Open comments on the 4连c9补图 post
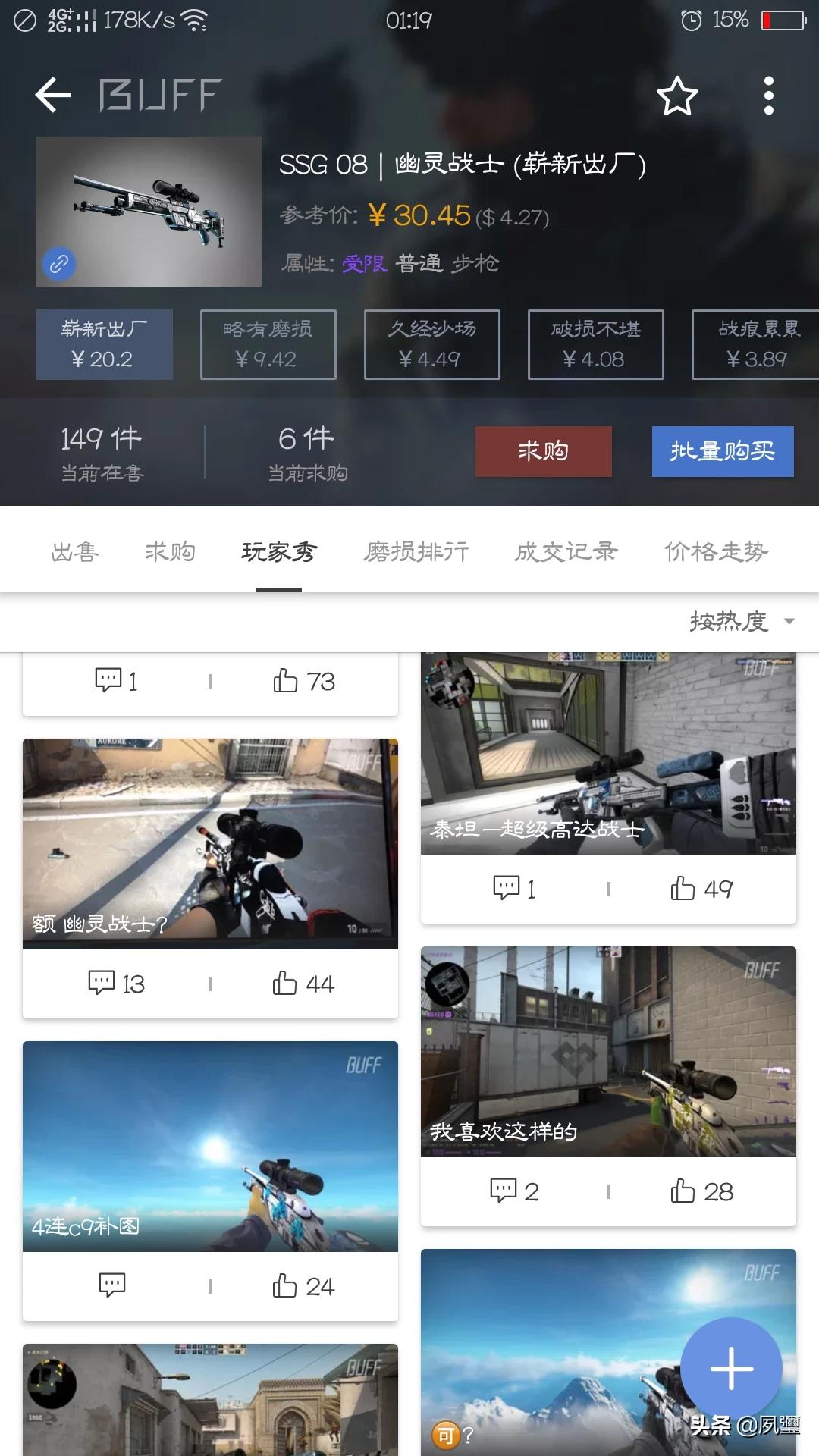 coord(112,1286)
